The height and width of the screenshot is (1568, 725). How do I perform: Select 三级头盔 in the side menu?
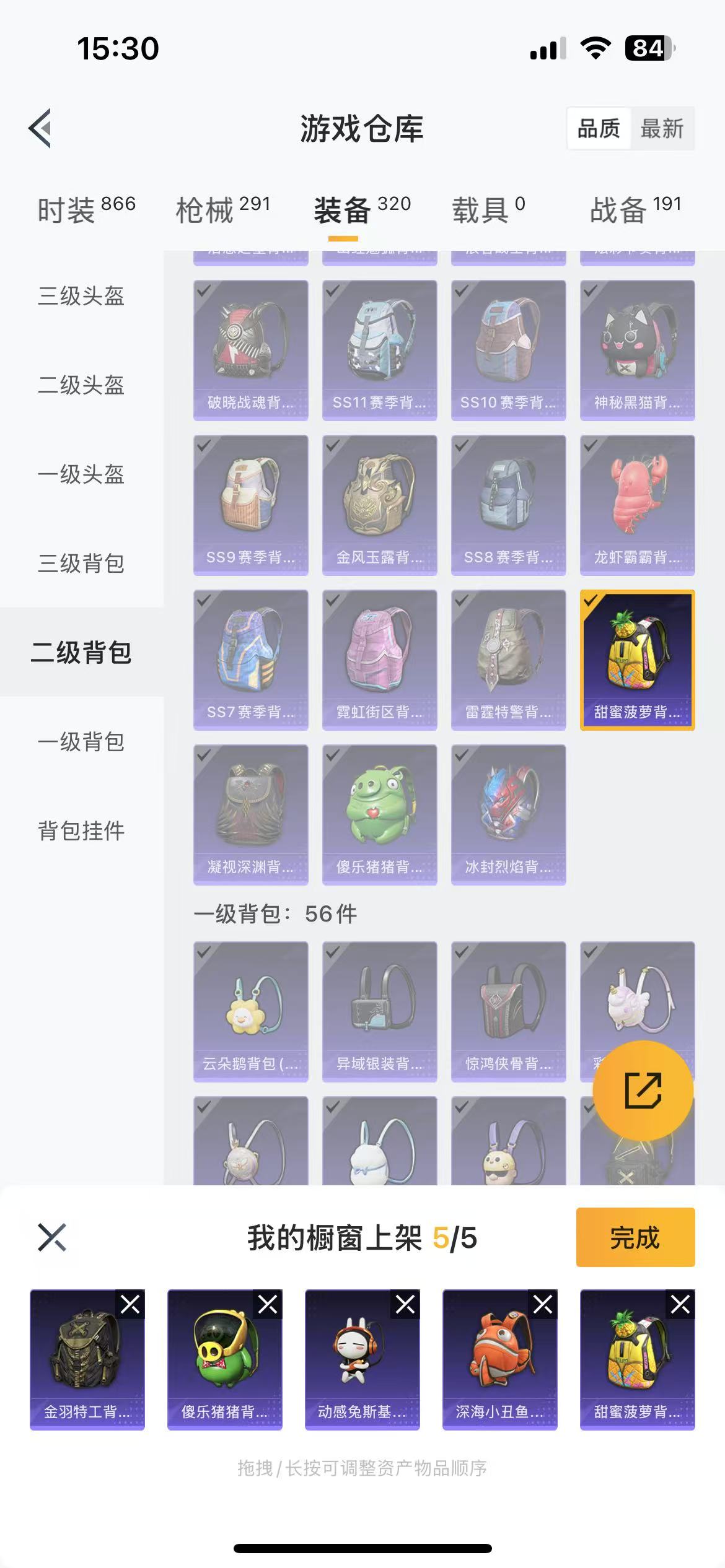click(81, 296)
